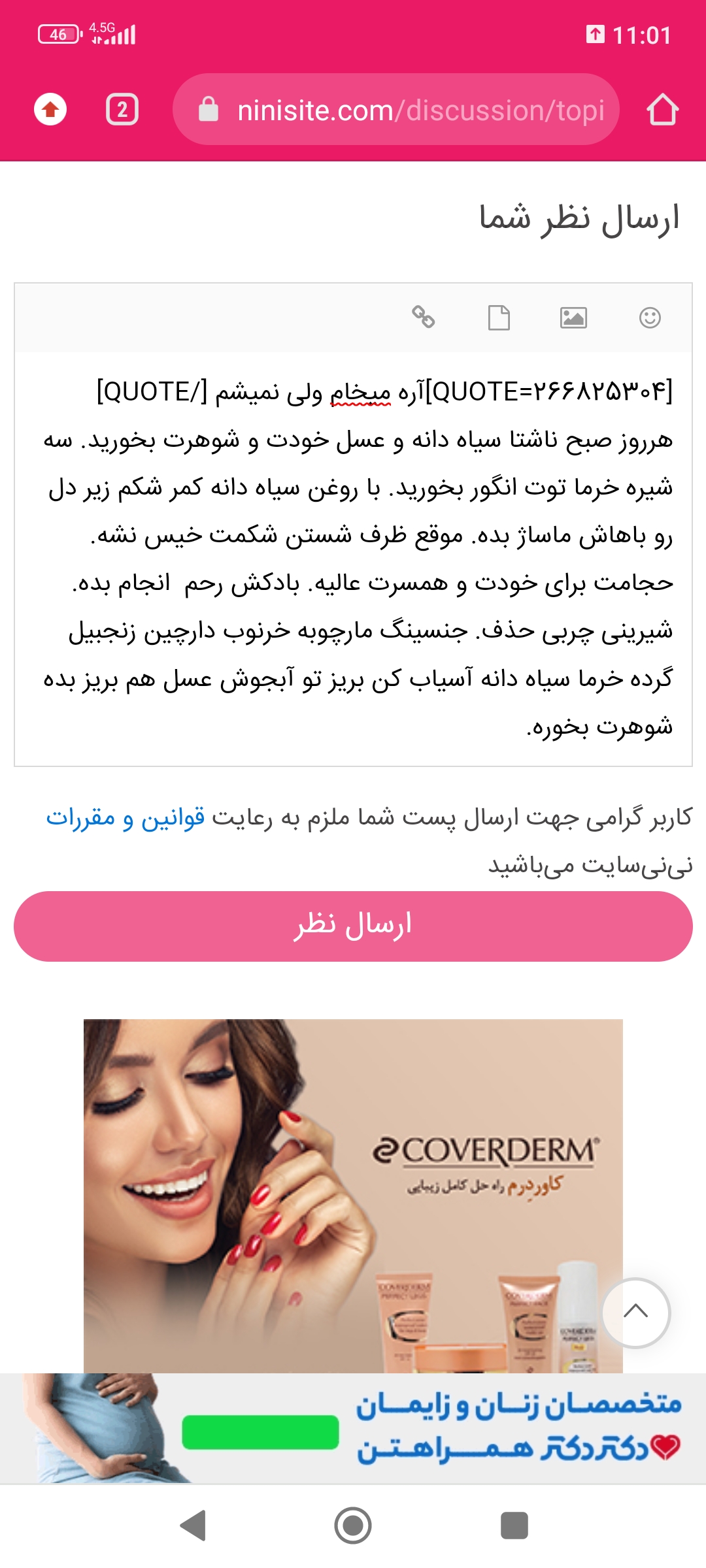Open the متخصصان زنان و زایمان banner
706x1568 pixels.
pyautogui.click(x=353, y=1429)
